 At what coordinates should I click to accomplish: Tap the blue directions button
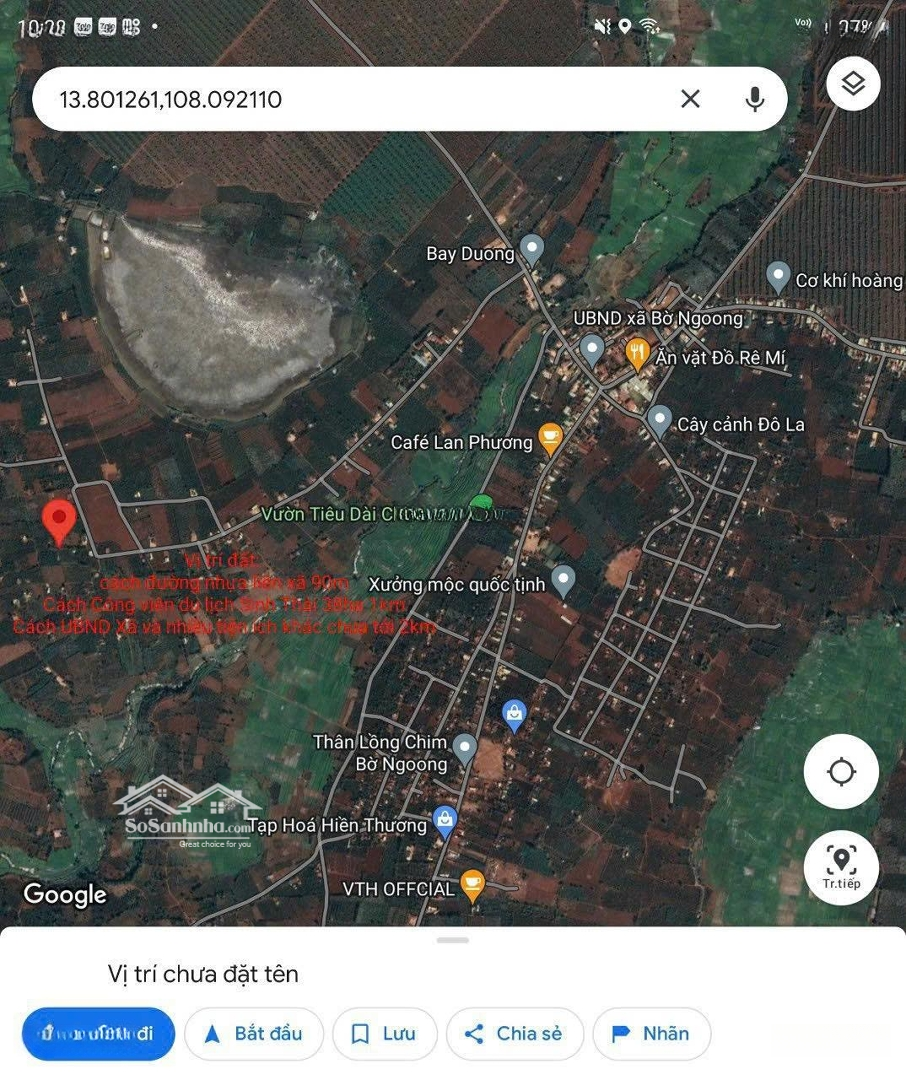click(x=98, y=1033)
